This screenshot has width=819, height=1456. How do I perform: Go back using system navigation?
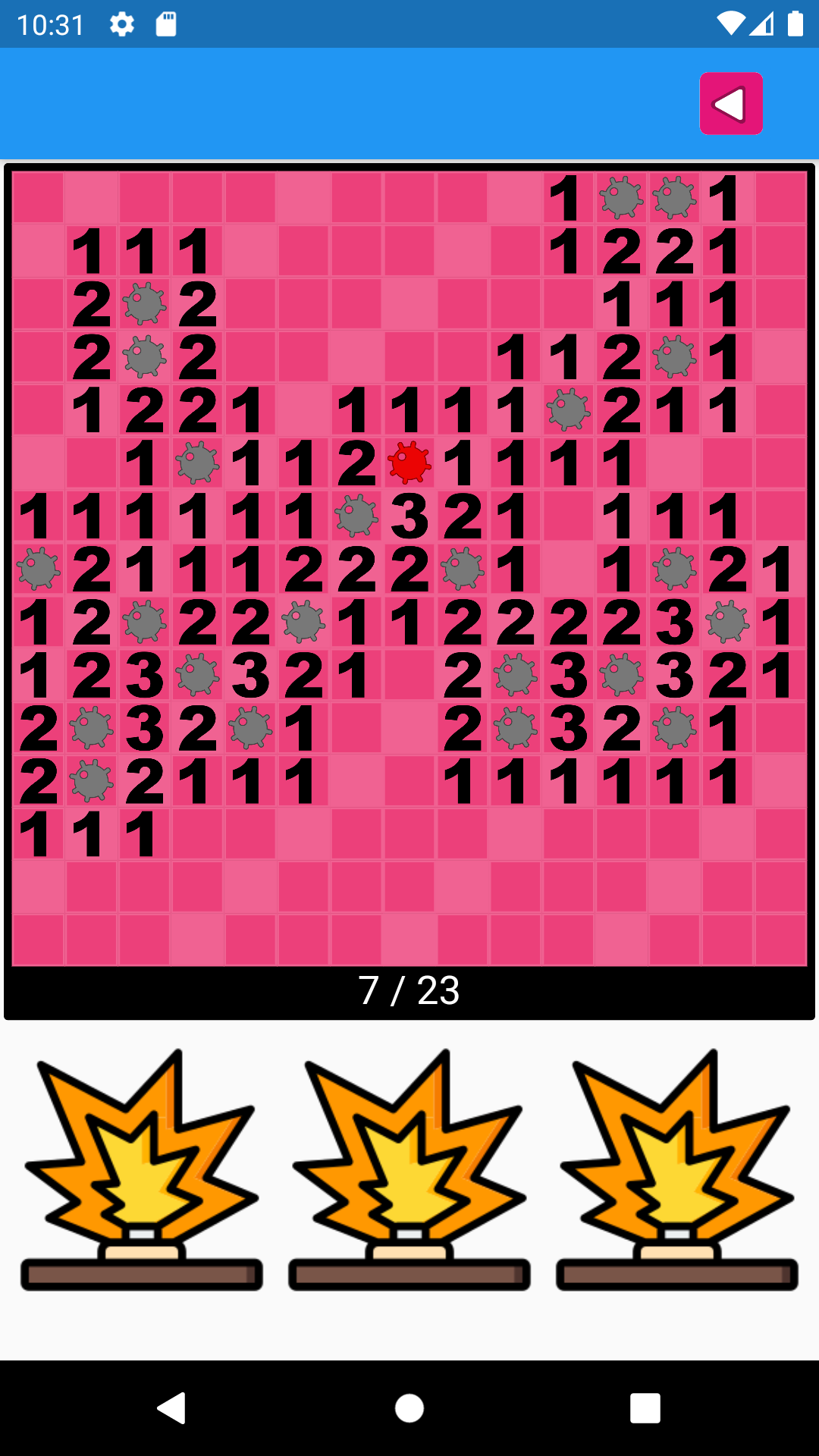tap(172, 1408)
